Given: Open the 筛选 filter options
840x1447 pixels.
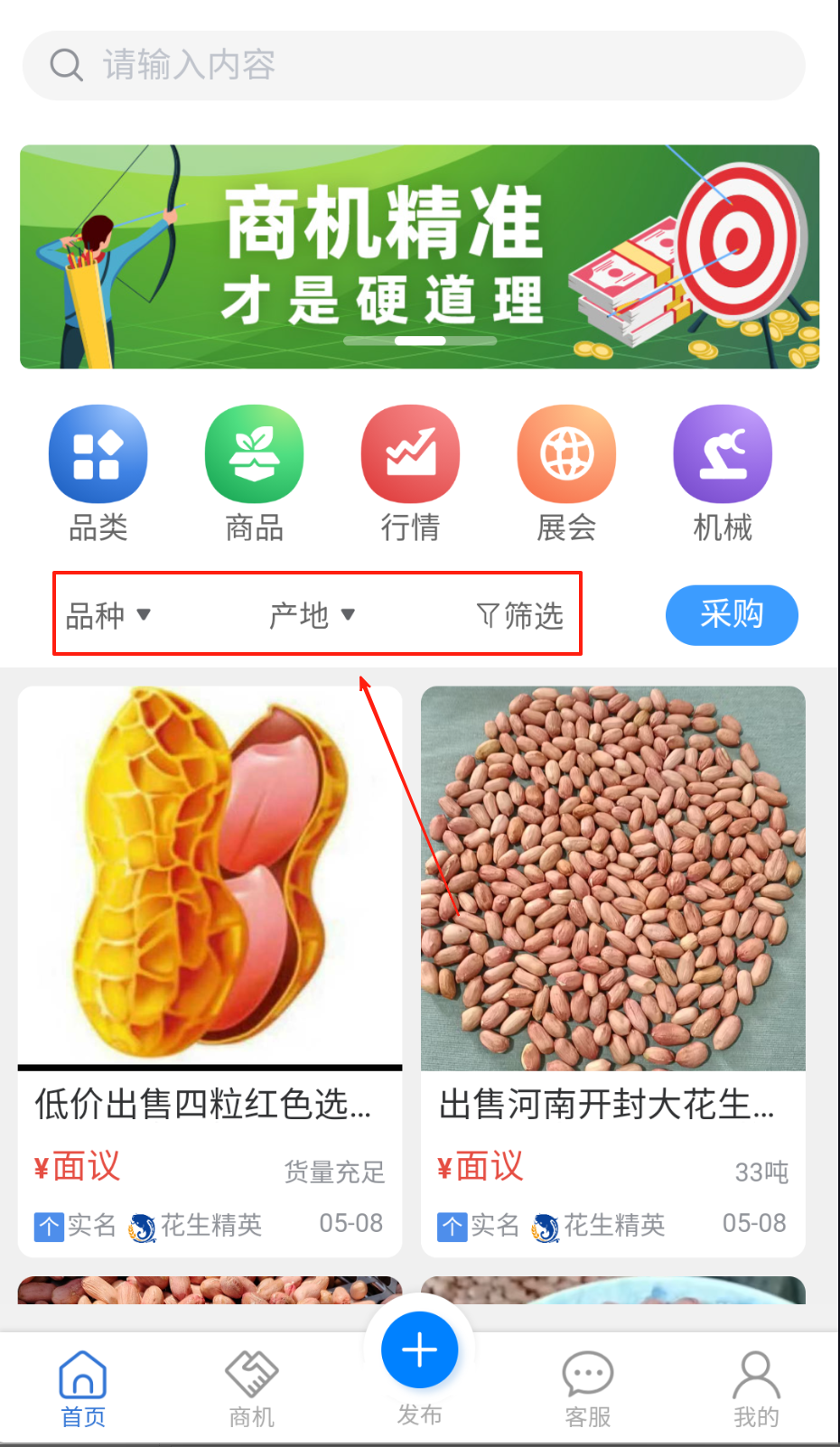Looking at the screenshot, I should click(520, 615).
